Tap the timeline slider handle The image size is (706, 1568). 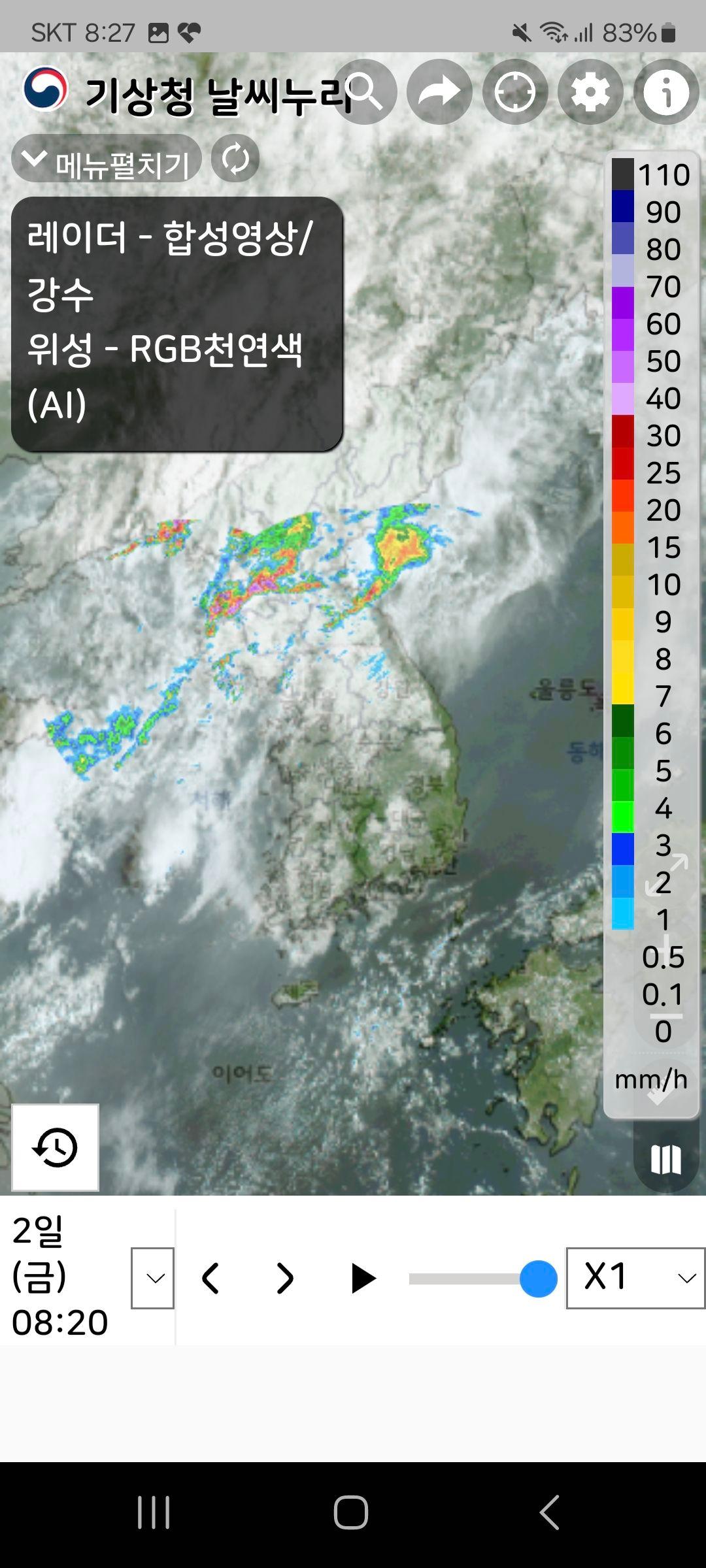[x=538, y=1279]
